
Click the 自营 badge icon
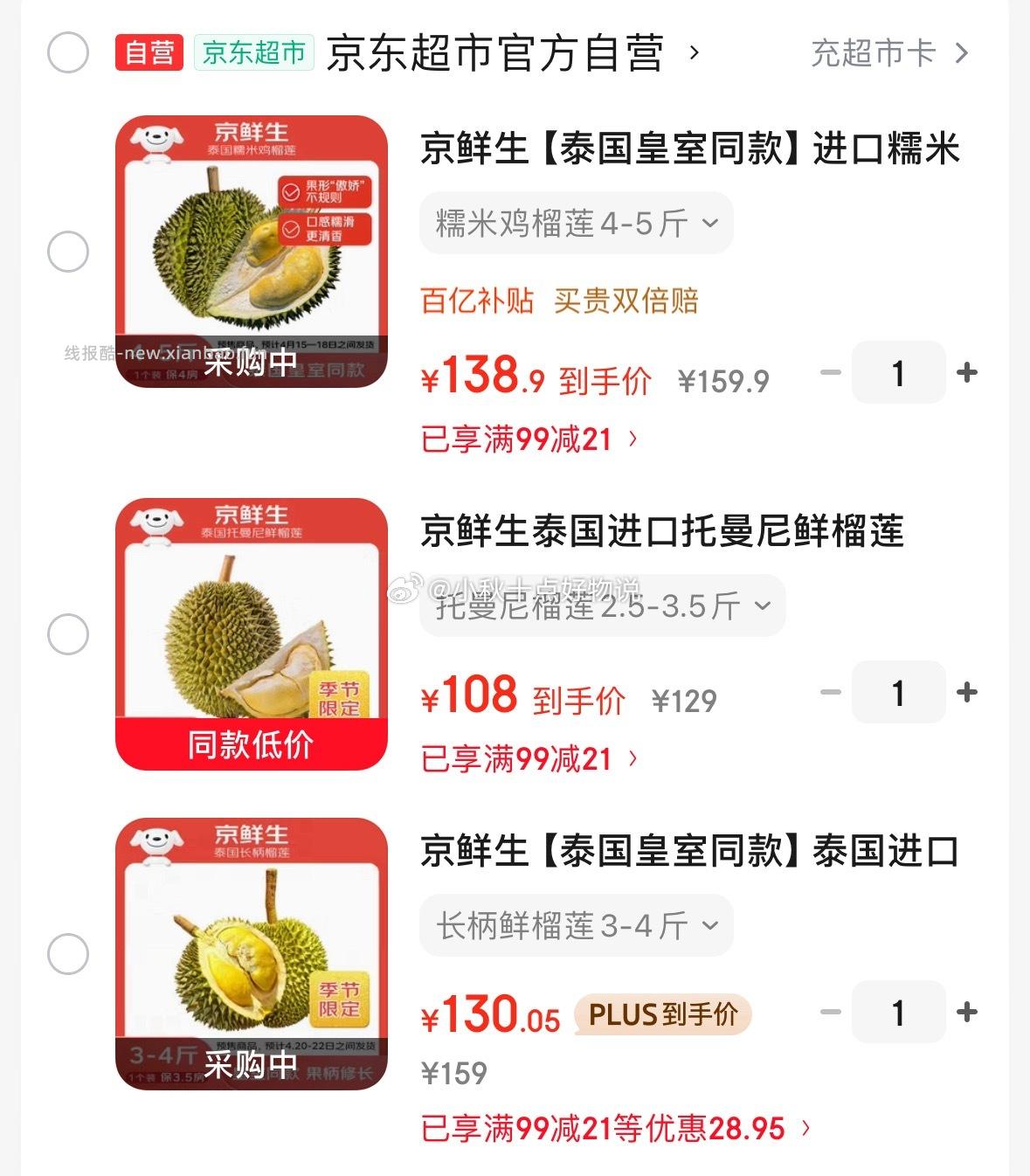click(x=147, y=52)
